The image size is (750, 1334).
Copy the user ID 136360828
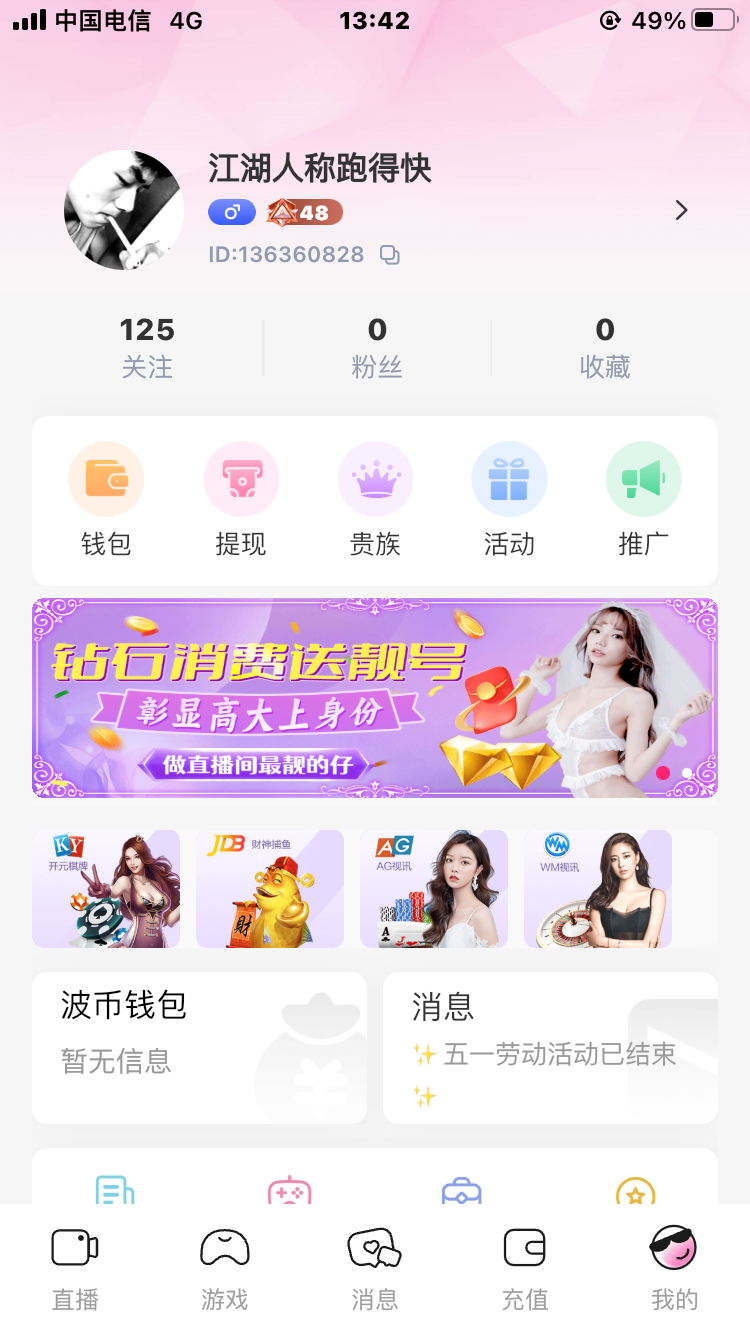pos(390,255)
